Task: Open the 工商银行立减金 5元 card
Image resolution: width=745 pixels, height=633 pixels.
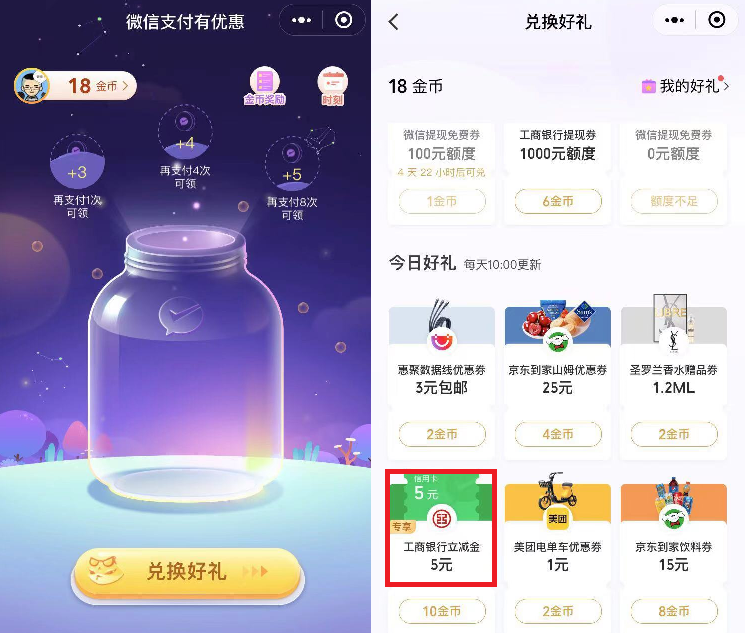Action: tap(442, 528)
